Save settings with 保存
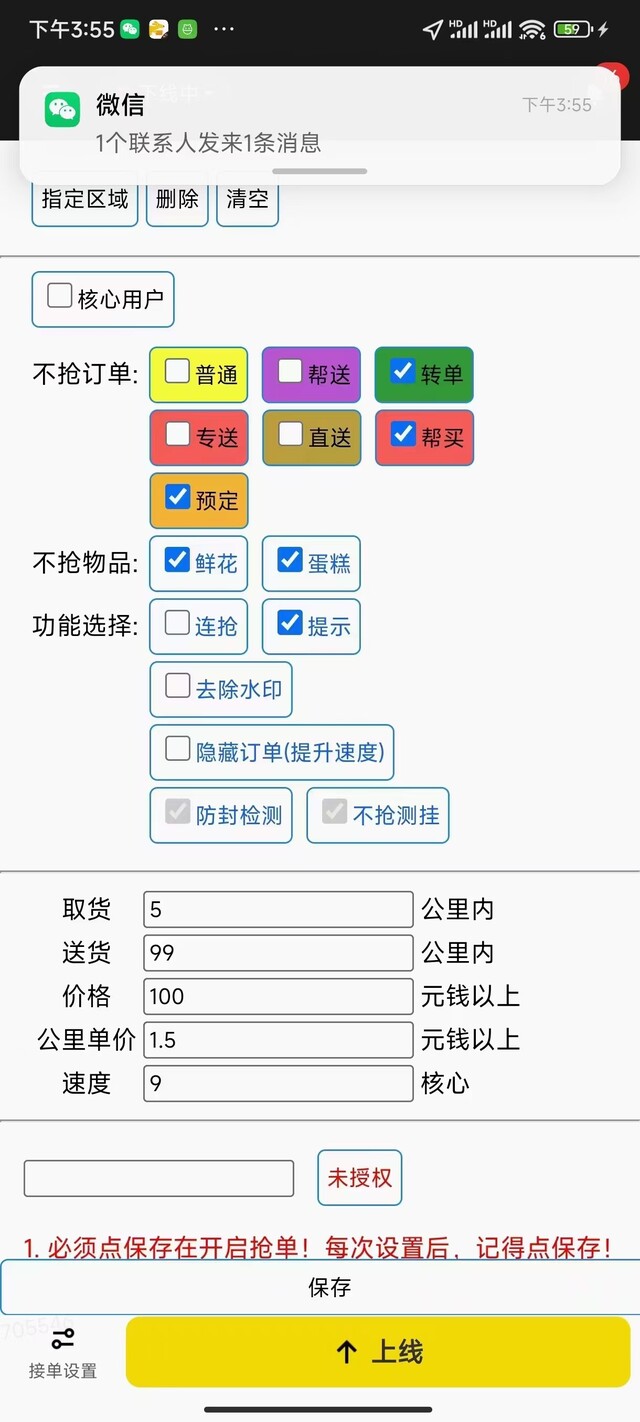 click(x=320, y=1287)
